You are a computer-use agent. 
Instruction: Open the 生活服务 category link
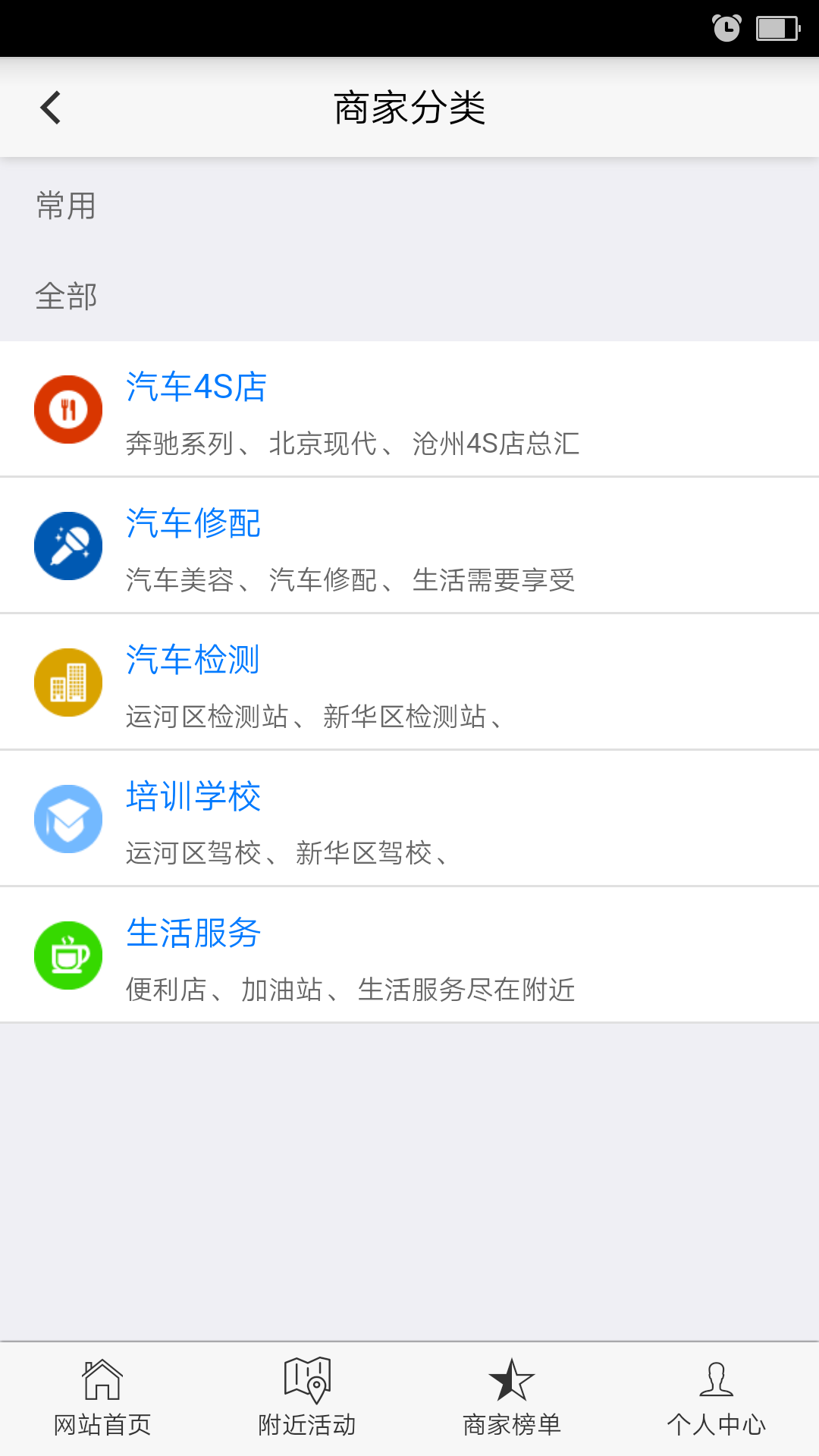click(x=192, y=934)
